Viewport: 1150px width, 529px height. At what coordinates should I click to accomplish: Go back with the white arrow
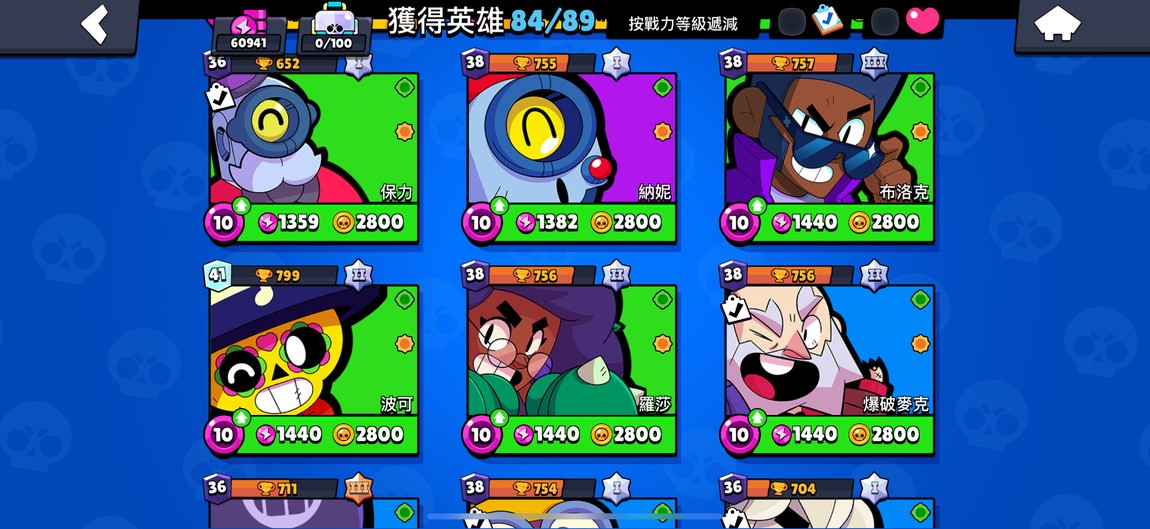coord(94,24)
